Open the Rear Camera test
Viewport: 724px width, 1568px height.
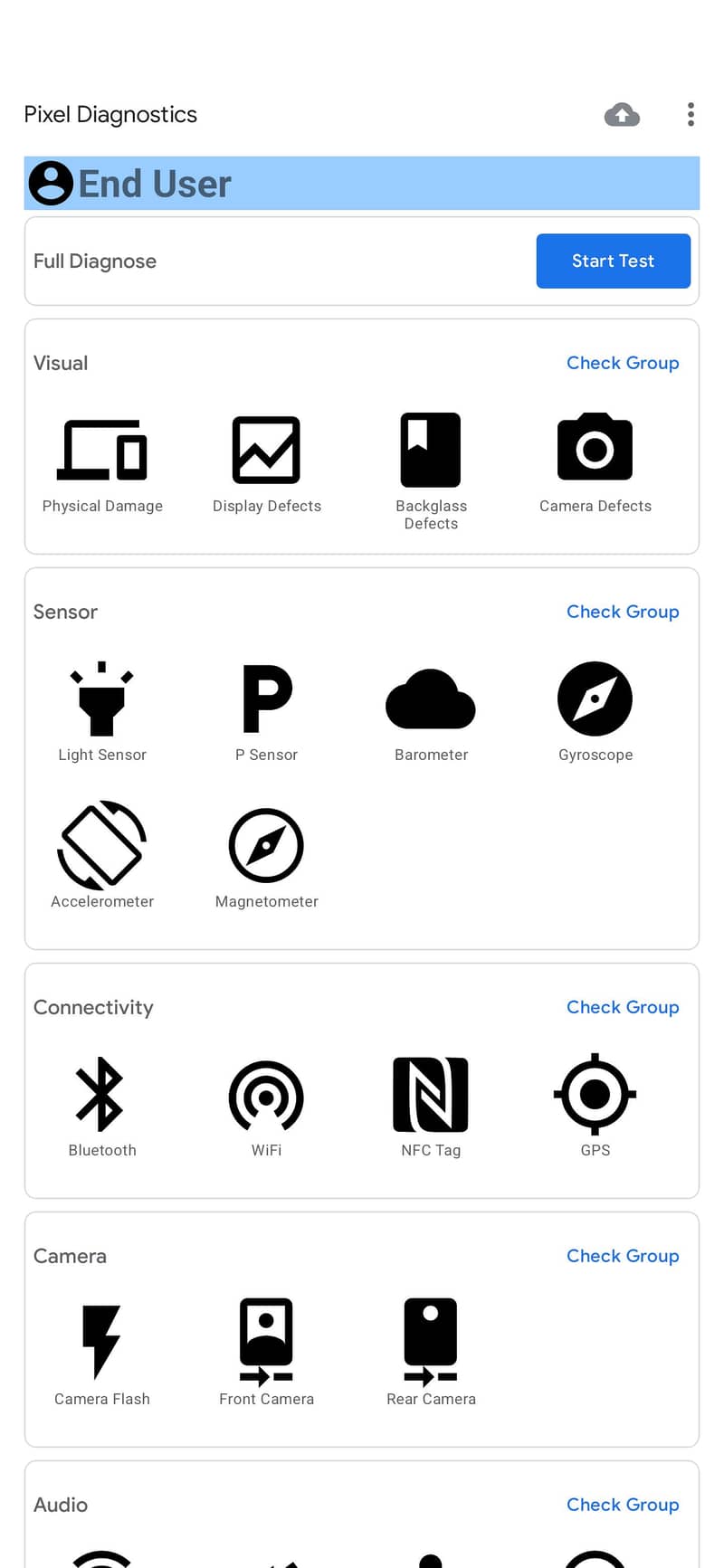click(x=431, y=1354)
